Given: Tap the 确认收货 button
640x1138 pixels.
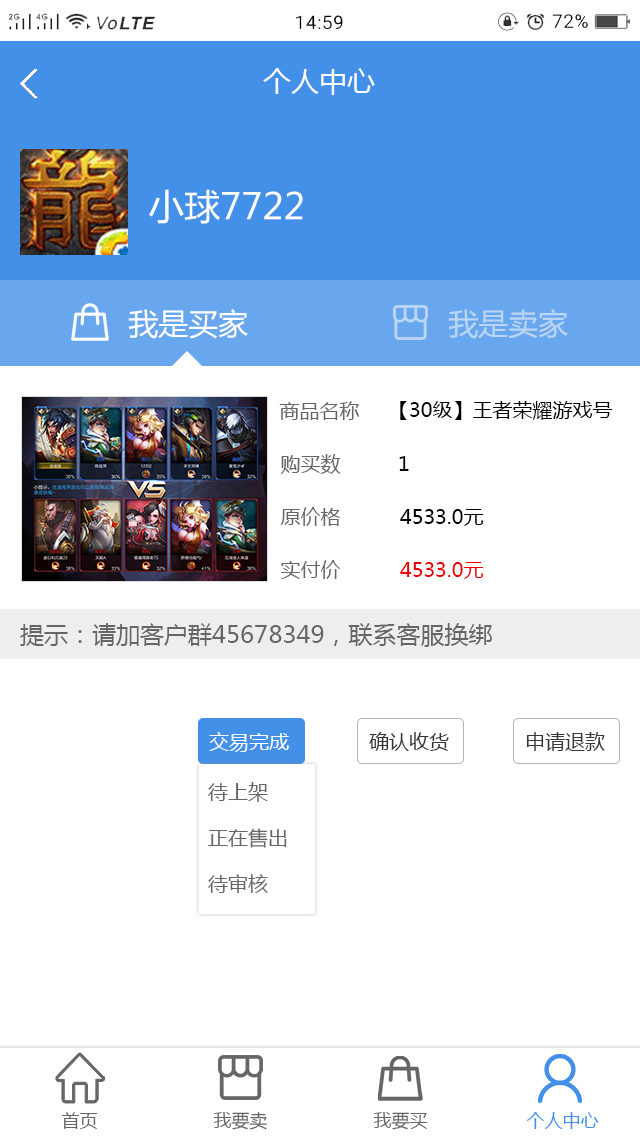Looking at the screenshot, I should click(x=410, y=741).
